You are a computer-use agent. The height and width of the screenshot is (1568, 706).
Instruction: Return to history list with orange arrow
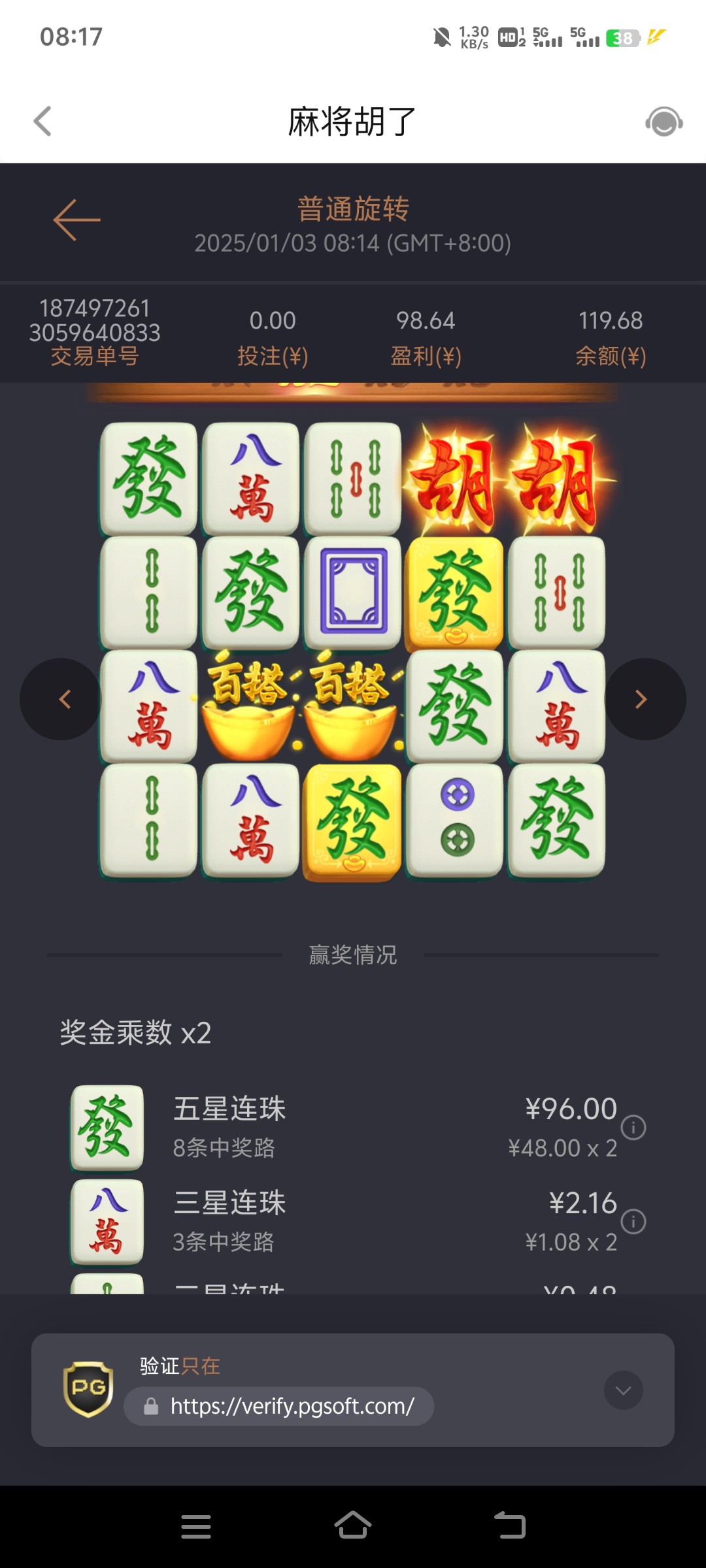click(76, 220)
